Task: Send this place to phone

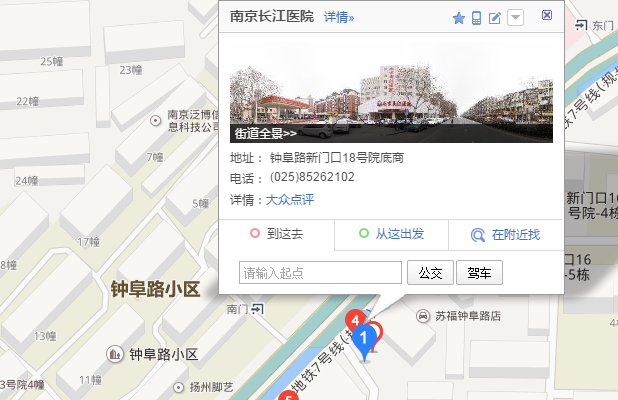Action: [477, 18]
